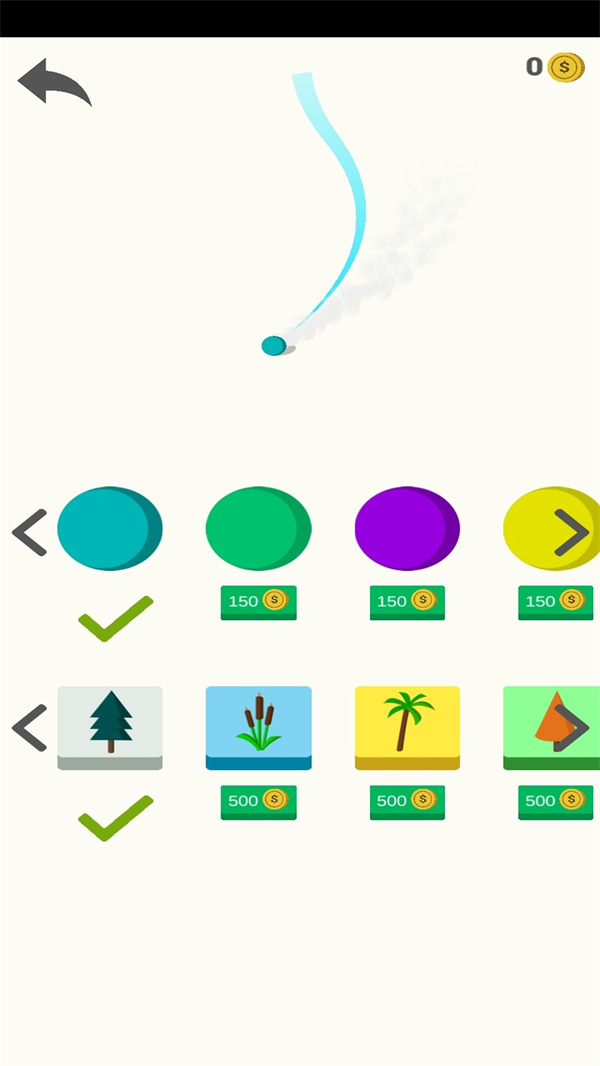Go back using the curved arrow
600x1066 pixels.
click(54, 82)
